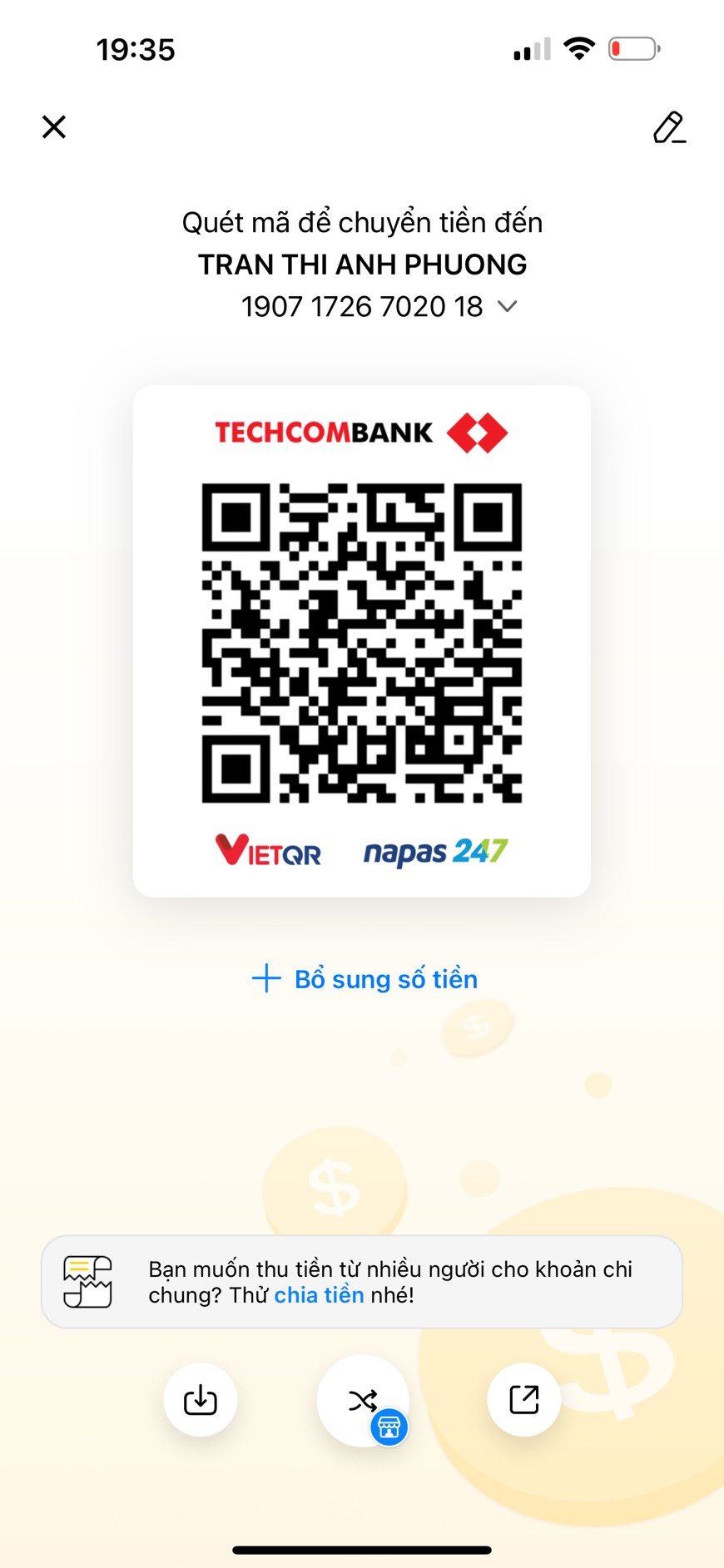Tap Bổ sung số tiền
724x1568 pixels.
[x=365, y=979]
